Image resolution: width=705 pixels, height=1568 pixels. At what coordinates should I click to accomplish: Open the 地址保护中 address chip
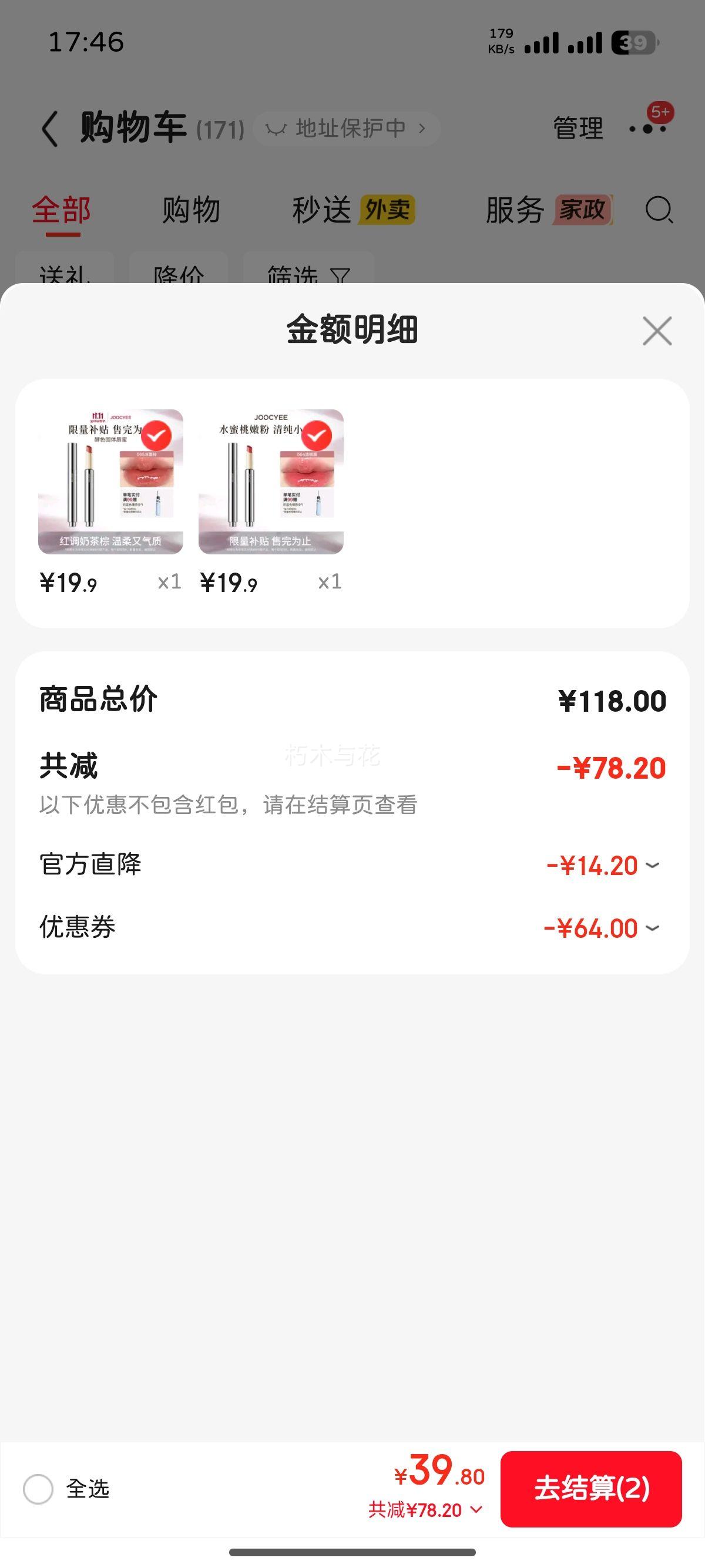coord(347,129)
